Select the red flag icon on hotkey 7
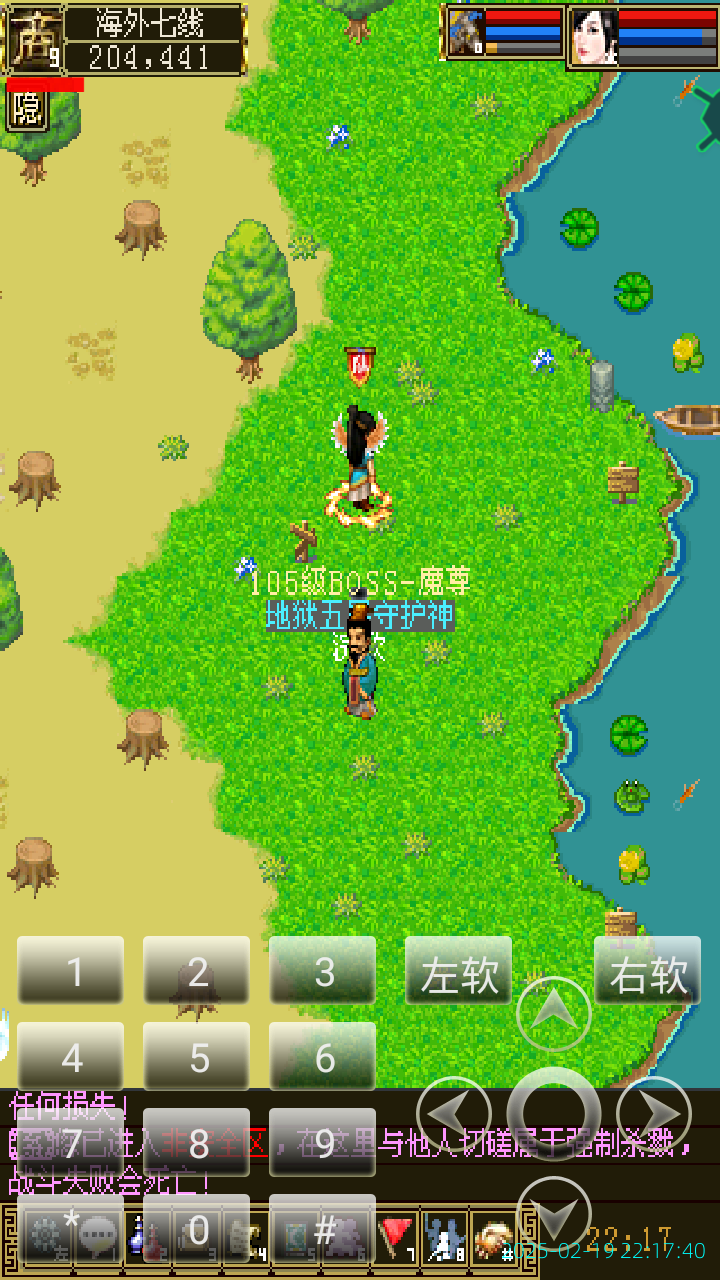Image resolution: width=720 pixels, height=1280 pixels. [396, 1234]
